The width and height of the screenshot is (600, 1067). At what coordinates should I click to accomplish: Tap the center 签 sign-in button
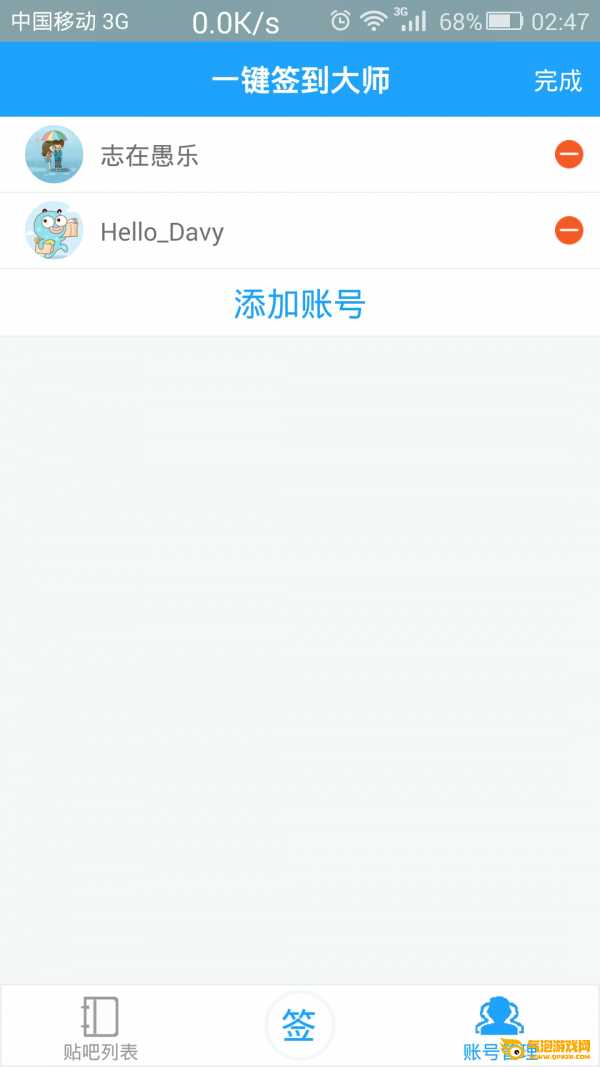click(x=299, y=1025)
